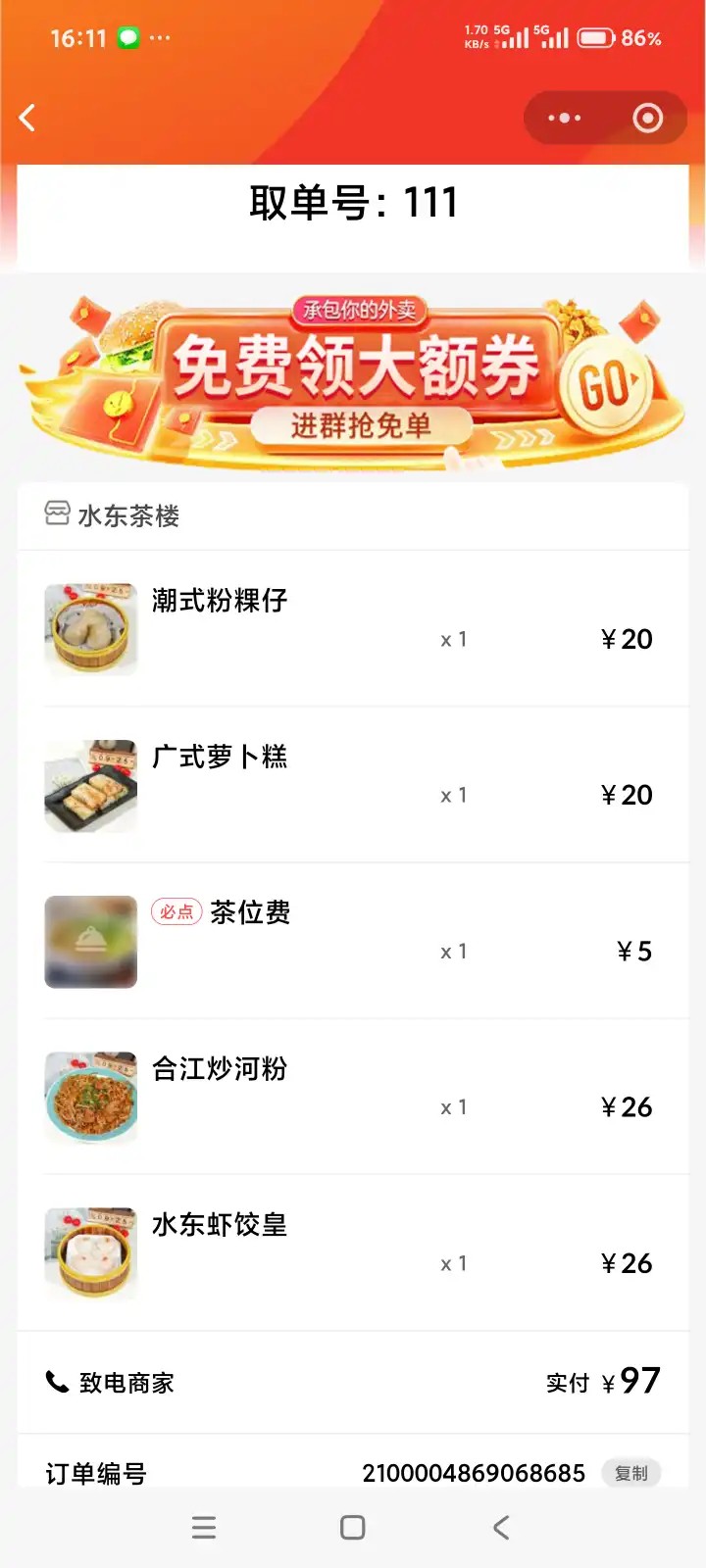Close the mini program with the circle icon

click(x=647, y=119)
